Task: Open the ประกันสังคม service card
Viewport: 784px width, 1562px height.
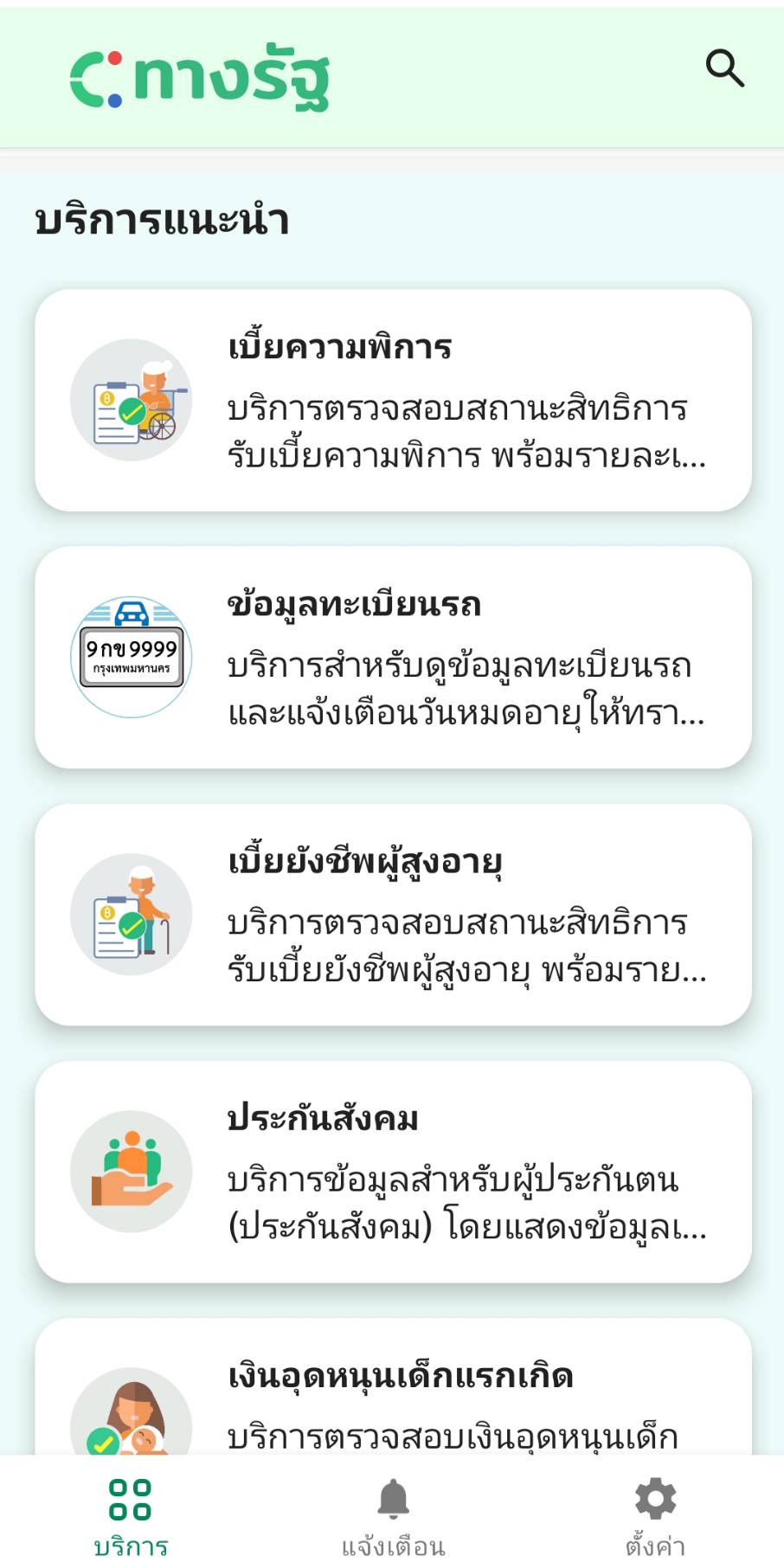Action: point(393,1171)
